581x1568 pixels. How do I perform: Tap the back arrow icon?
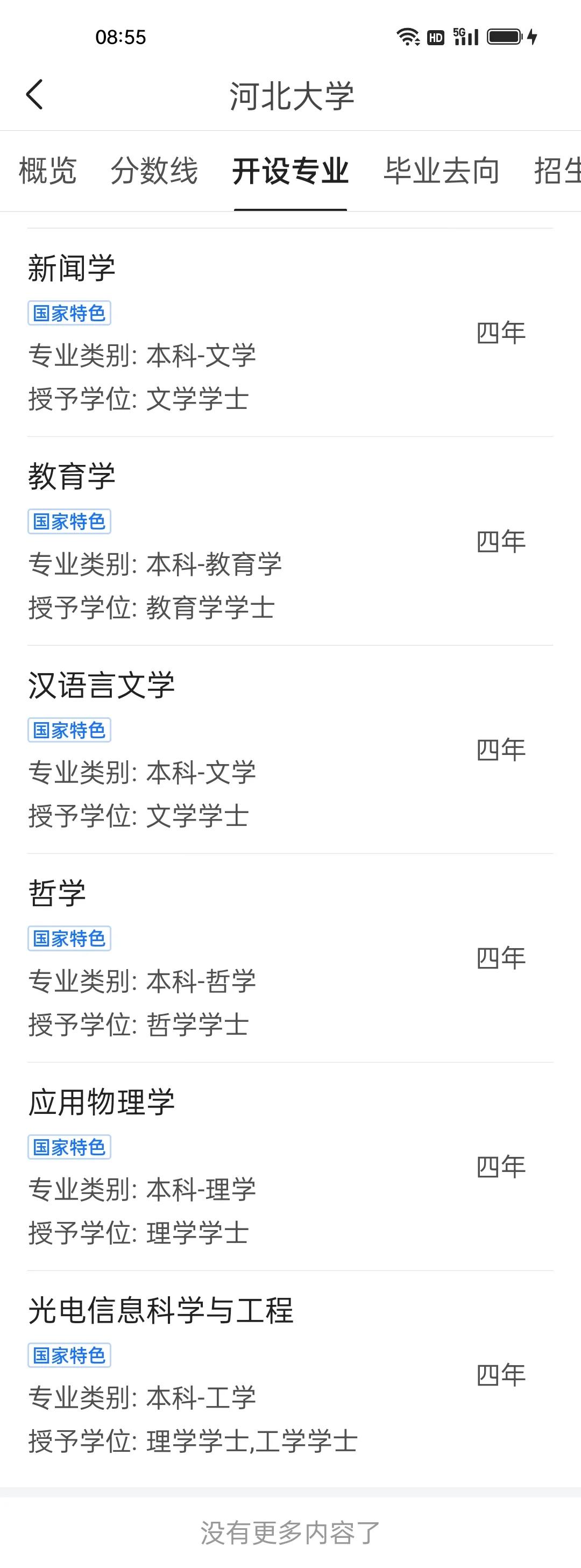click(34, 95)
